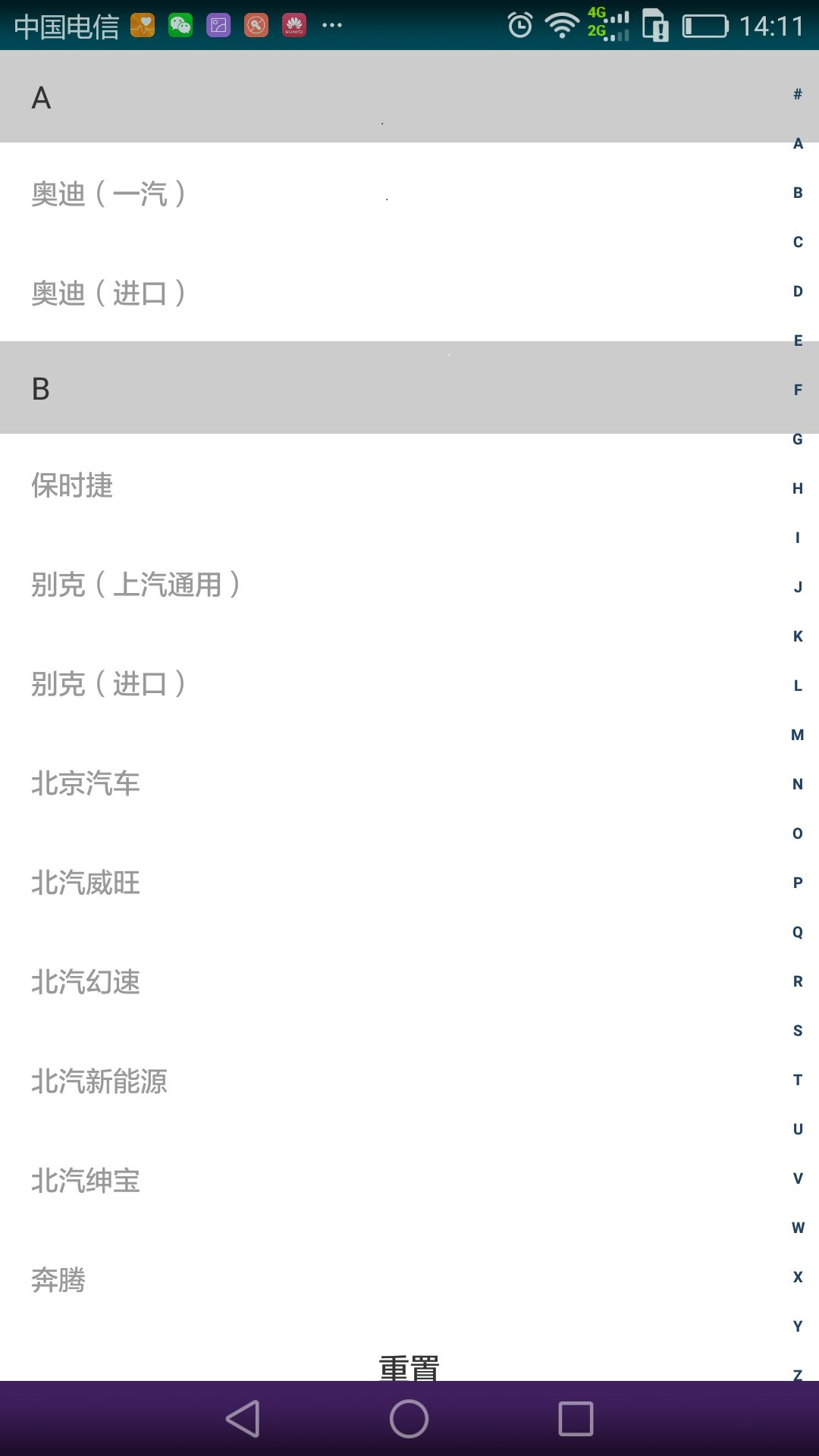
Task: Select 北京汽车 brand
Action: [86, 783]
